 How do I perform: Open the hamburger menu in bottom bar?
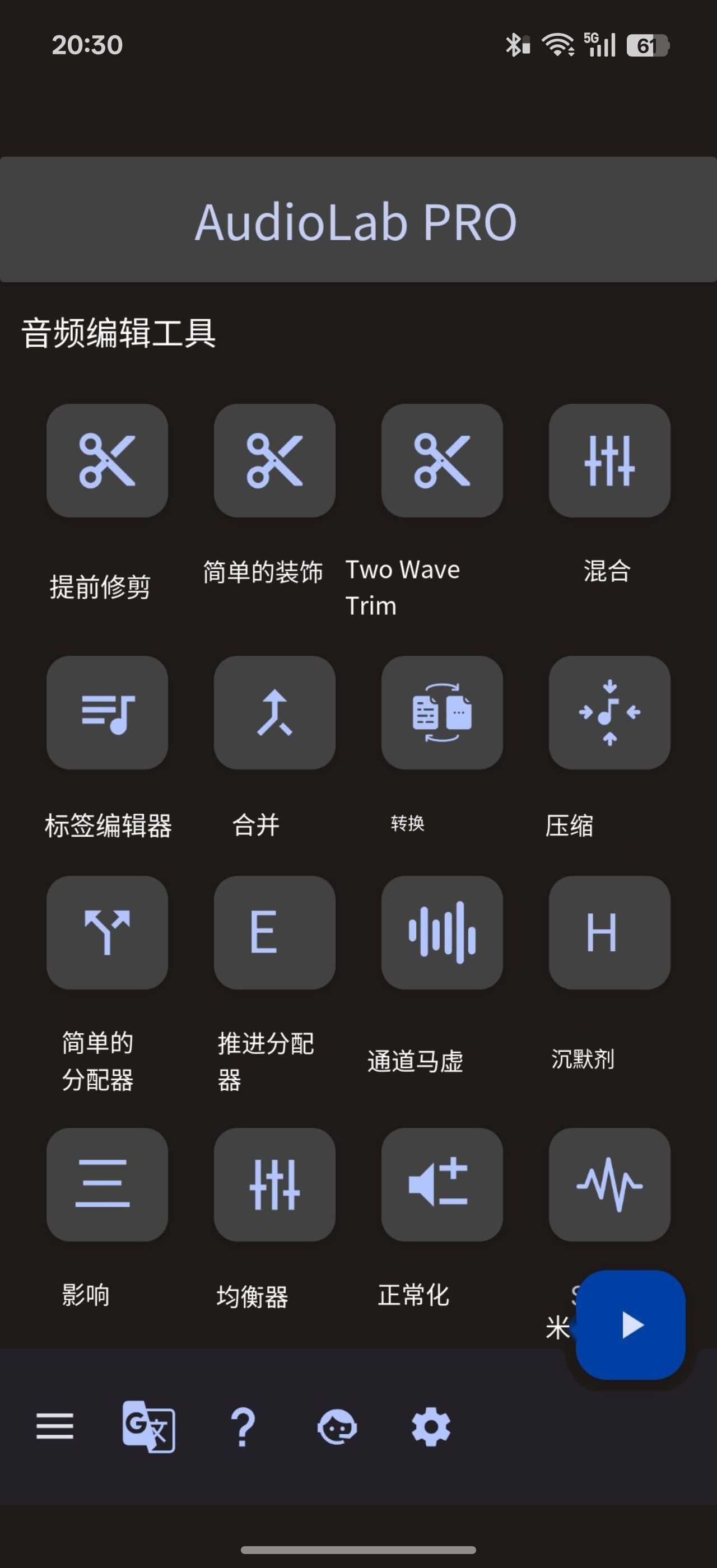click(55, 1426)
